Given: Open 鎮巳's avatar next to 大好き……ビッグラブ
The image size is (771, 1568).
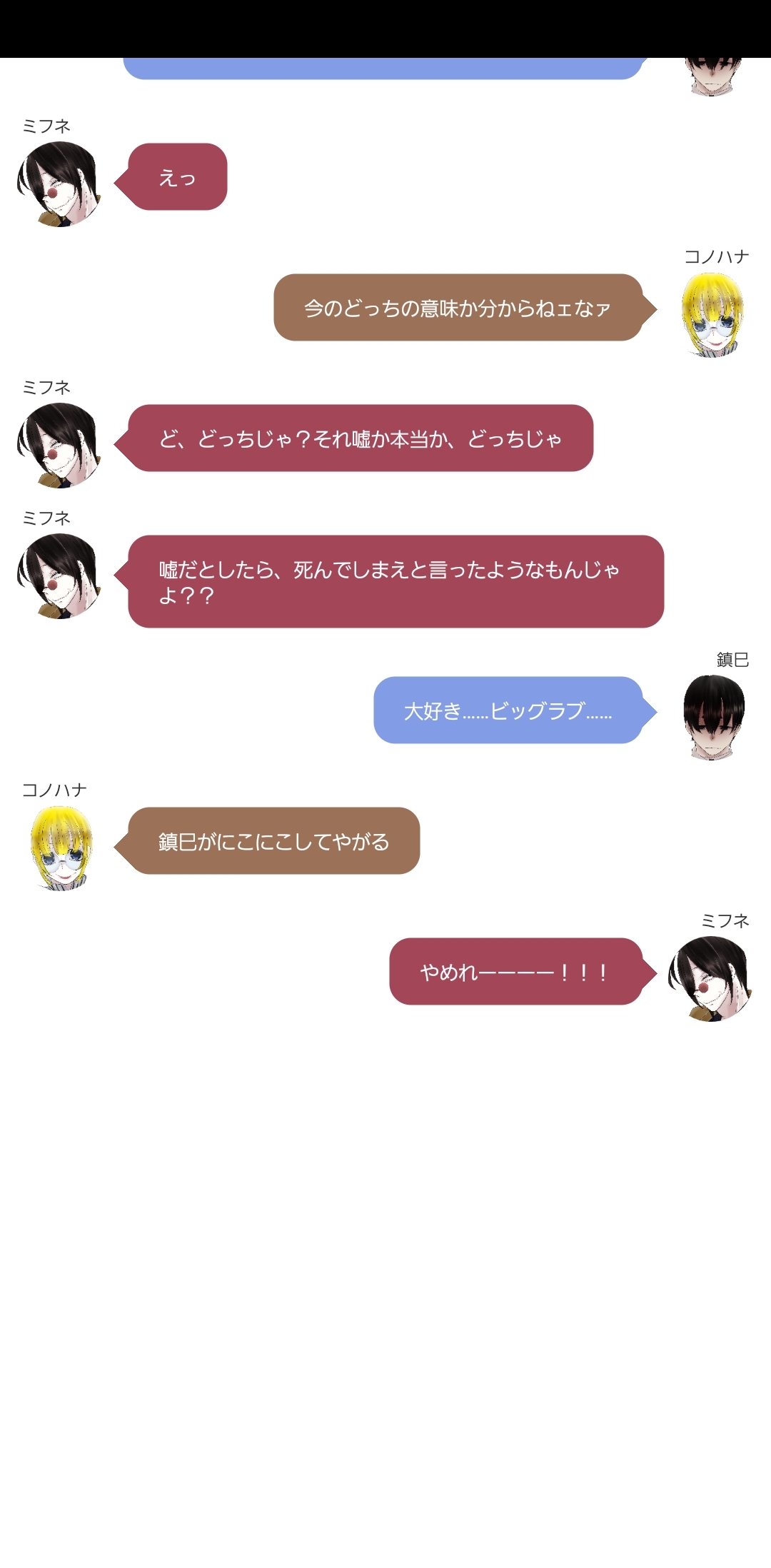Looking at the screenshot, I should (x=714, y=717).
